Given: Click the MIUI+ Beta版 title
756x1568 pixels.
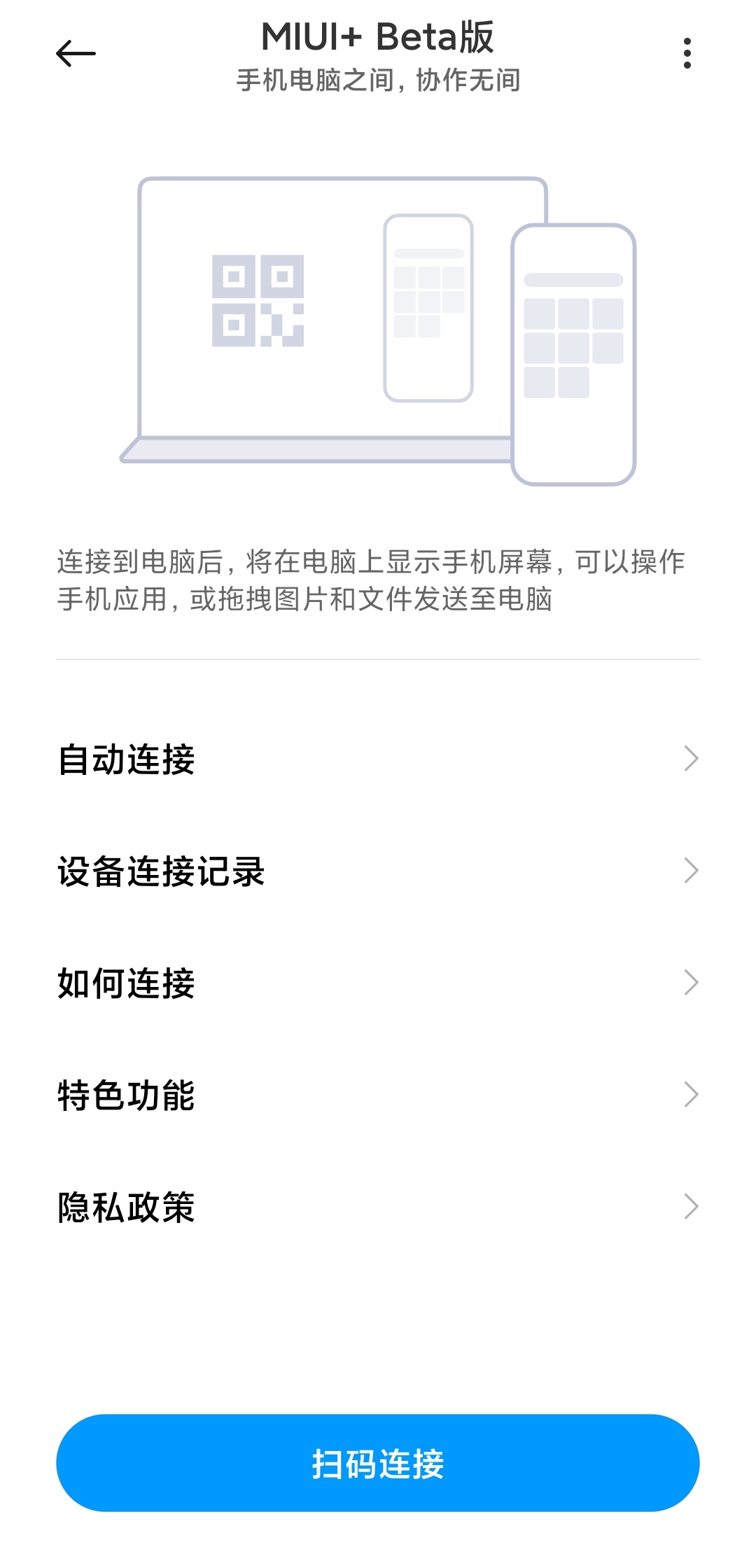Looking at the screenshot, I should (378, 38).
